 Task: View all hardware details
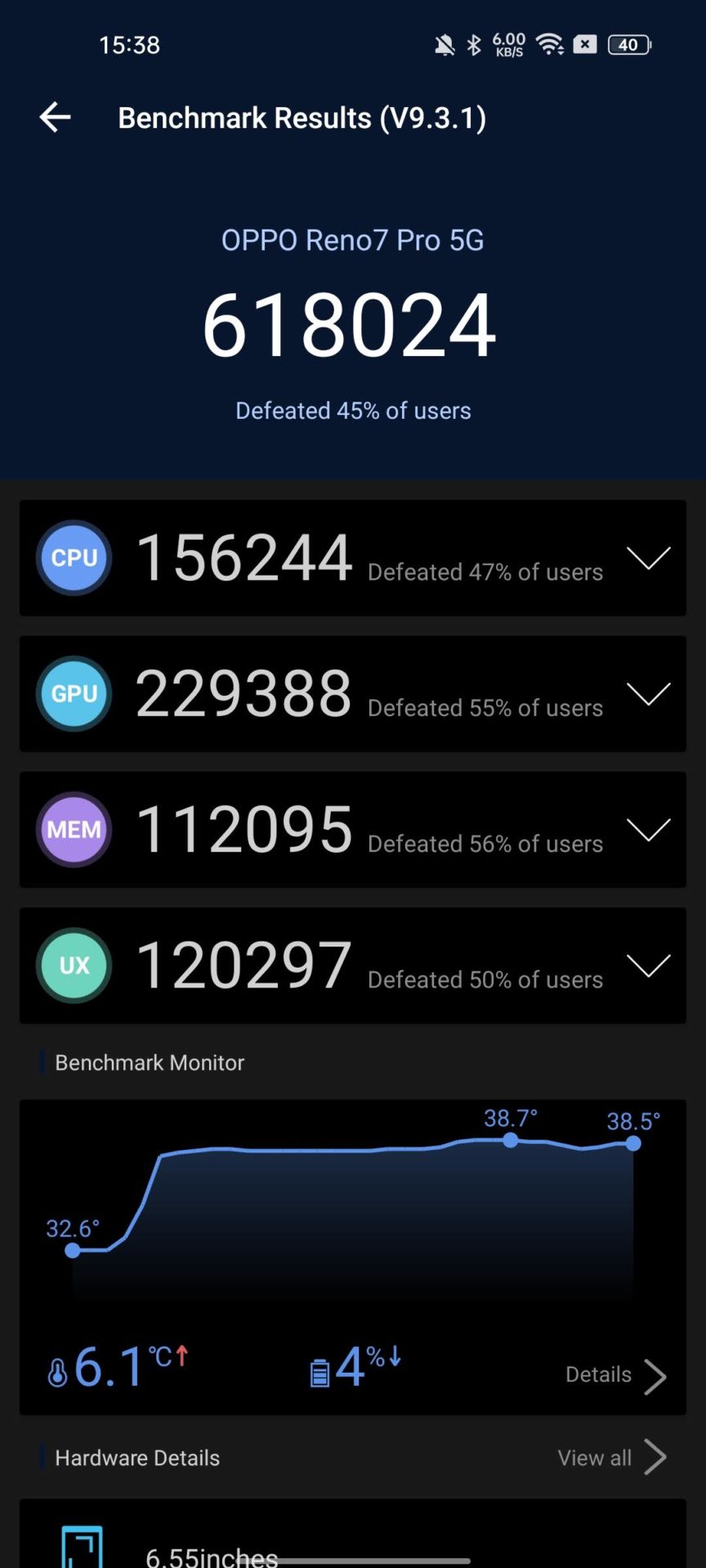tap(611, 1458)
